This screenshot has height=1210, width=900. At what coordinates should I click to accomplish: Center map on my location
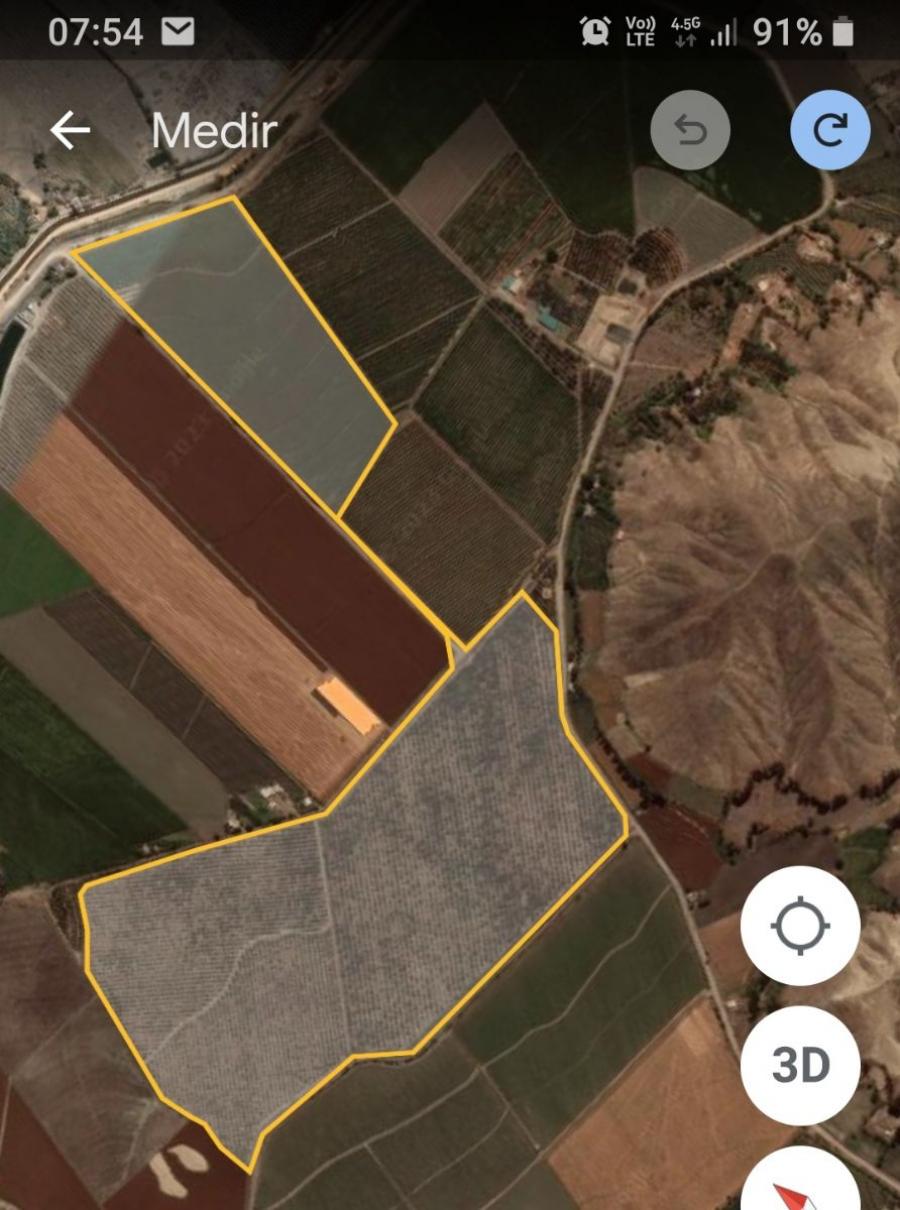point(800,926)
